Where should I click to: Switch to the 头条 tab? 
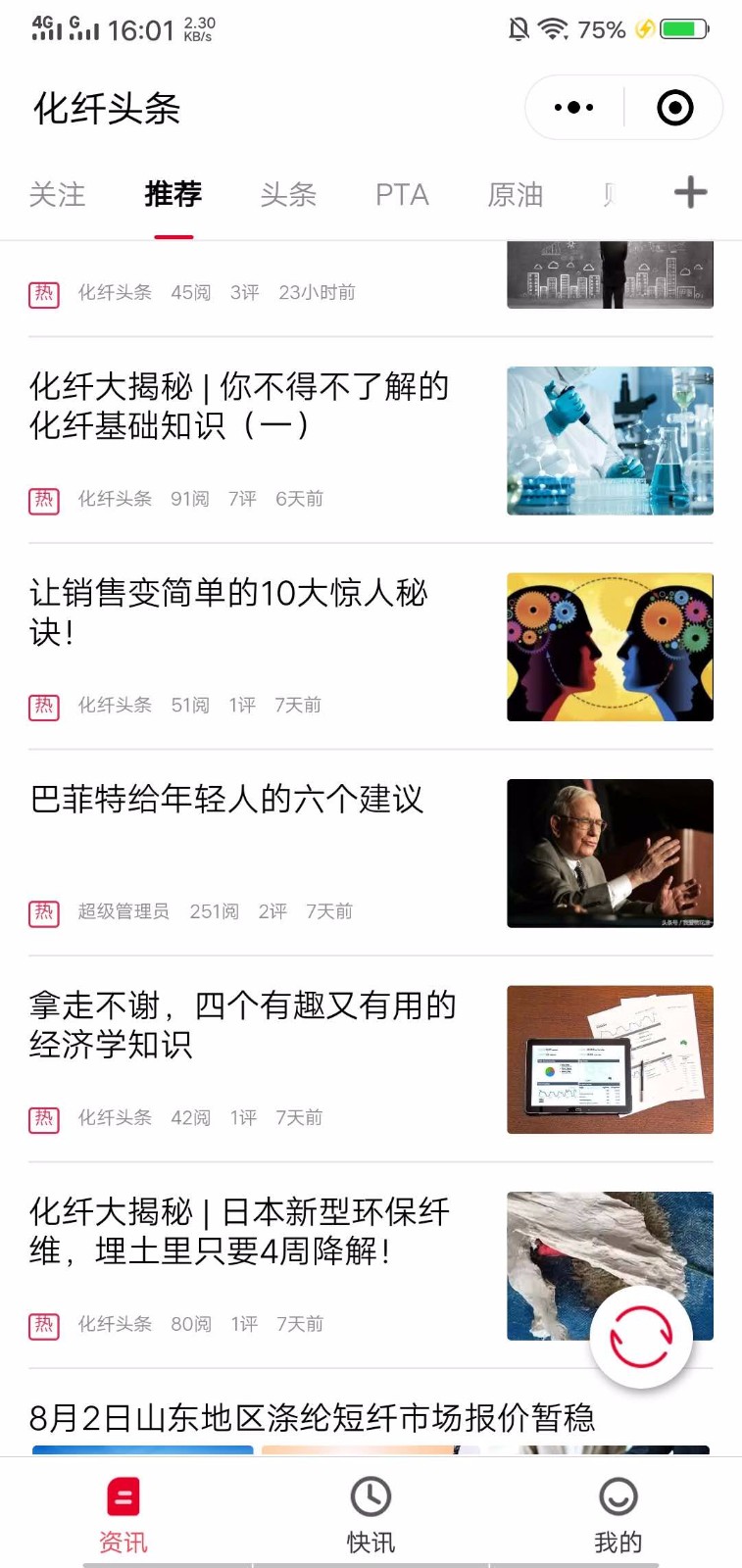288,194
